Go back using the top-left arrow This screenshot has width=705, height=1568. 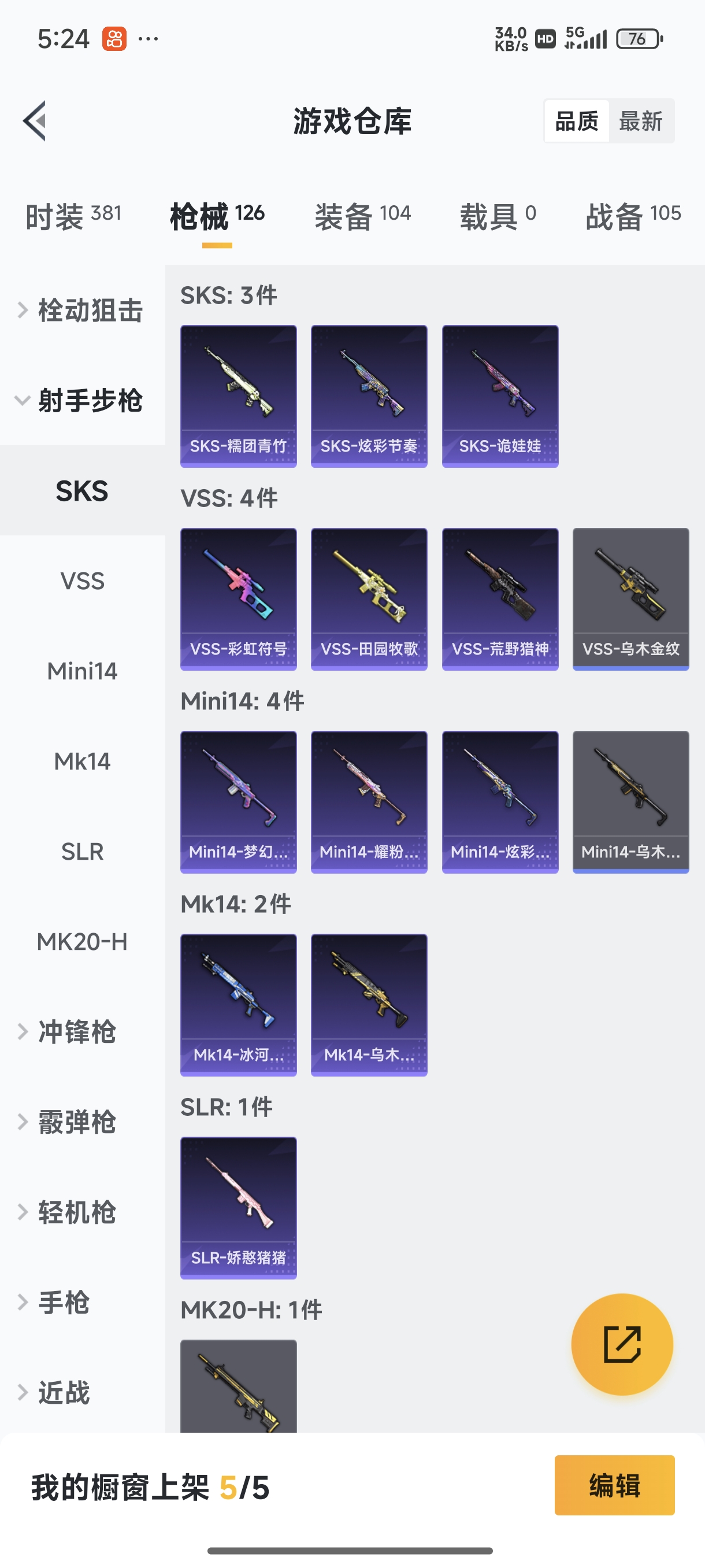[x=35, y=120]
